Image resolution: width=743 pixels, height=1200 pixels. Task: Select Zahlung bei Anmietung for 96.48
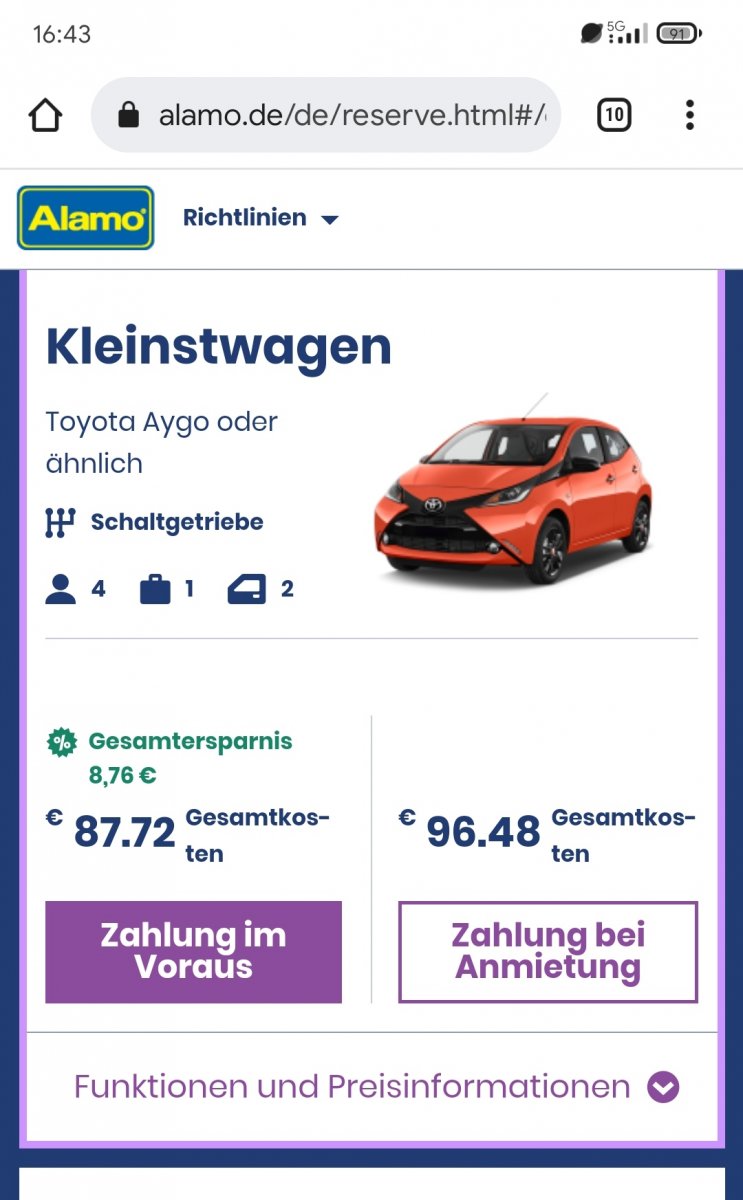tap(548, 952)
